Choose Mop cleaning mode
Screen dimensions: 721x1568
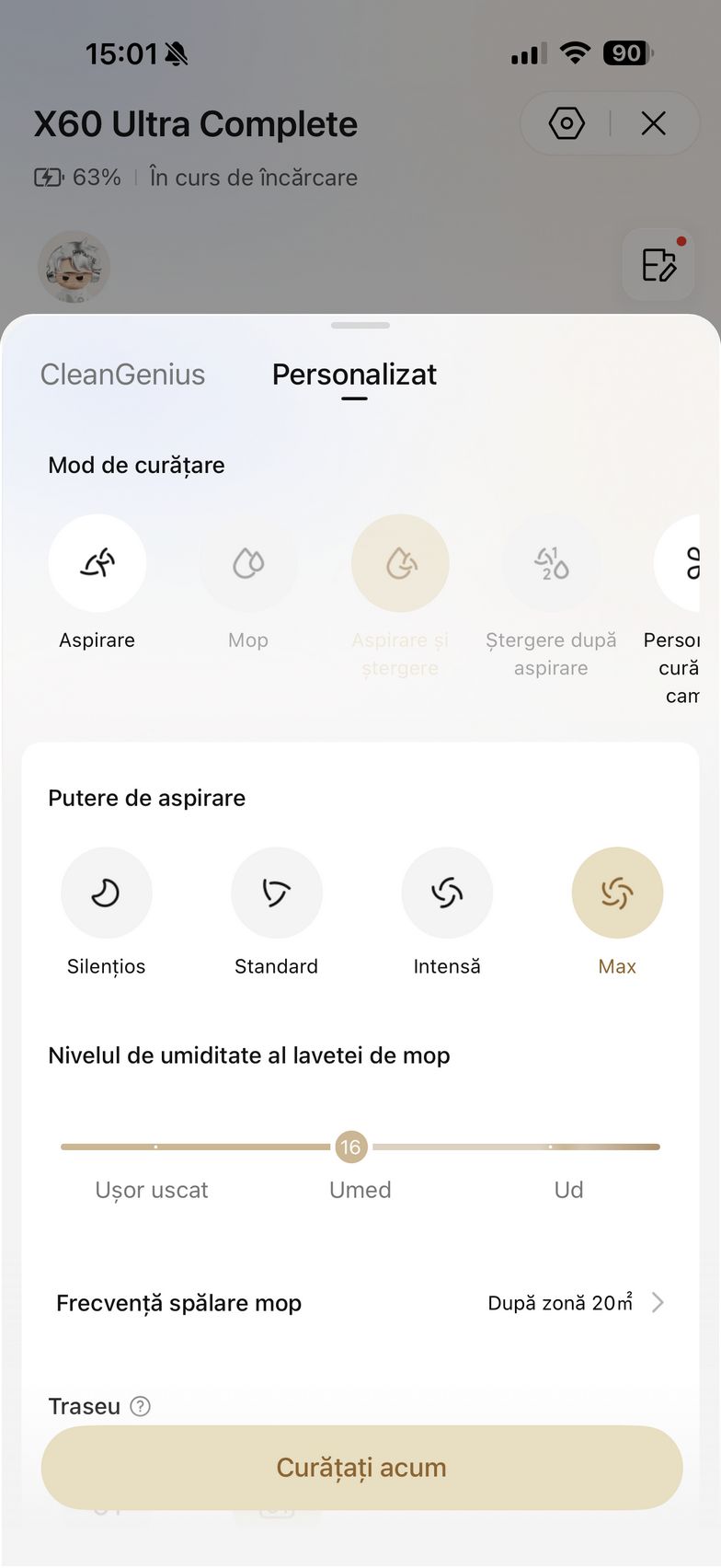pos(248,563)
